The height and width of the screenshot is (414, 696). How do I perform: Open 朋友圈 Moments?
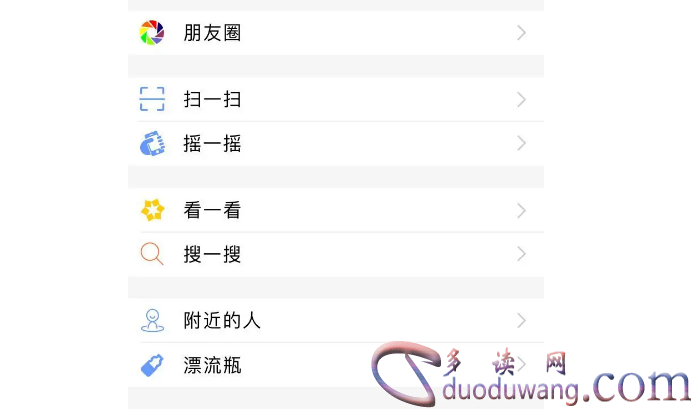point(212,33)
